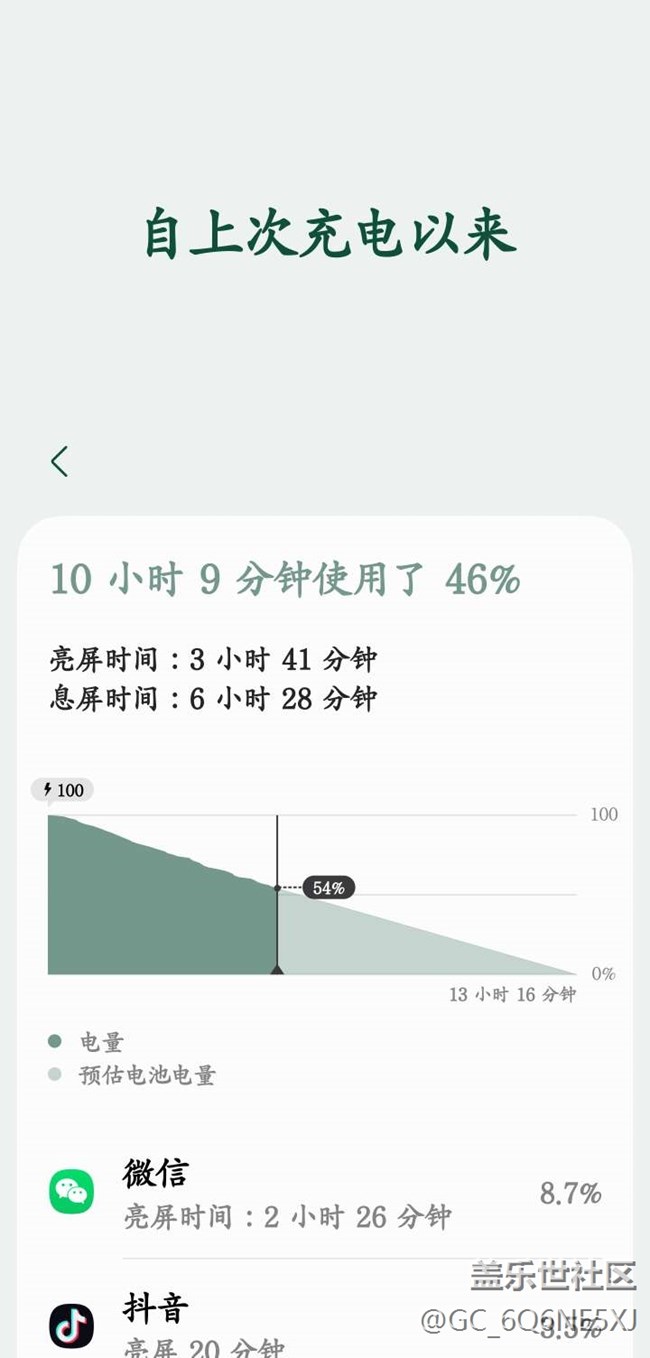Open battery usage details for 微信
This screenshot has height=1358, width=650.
click(325, 1194)
